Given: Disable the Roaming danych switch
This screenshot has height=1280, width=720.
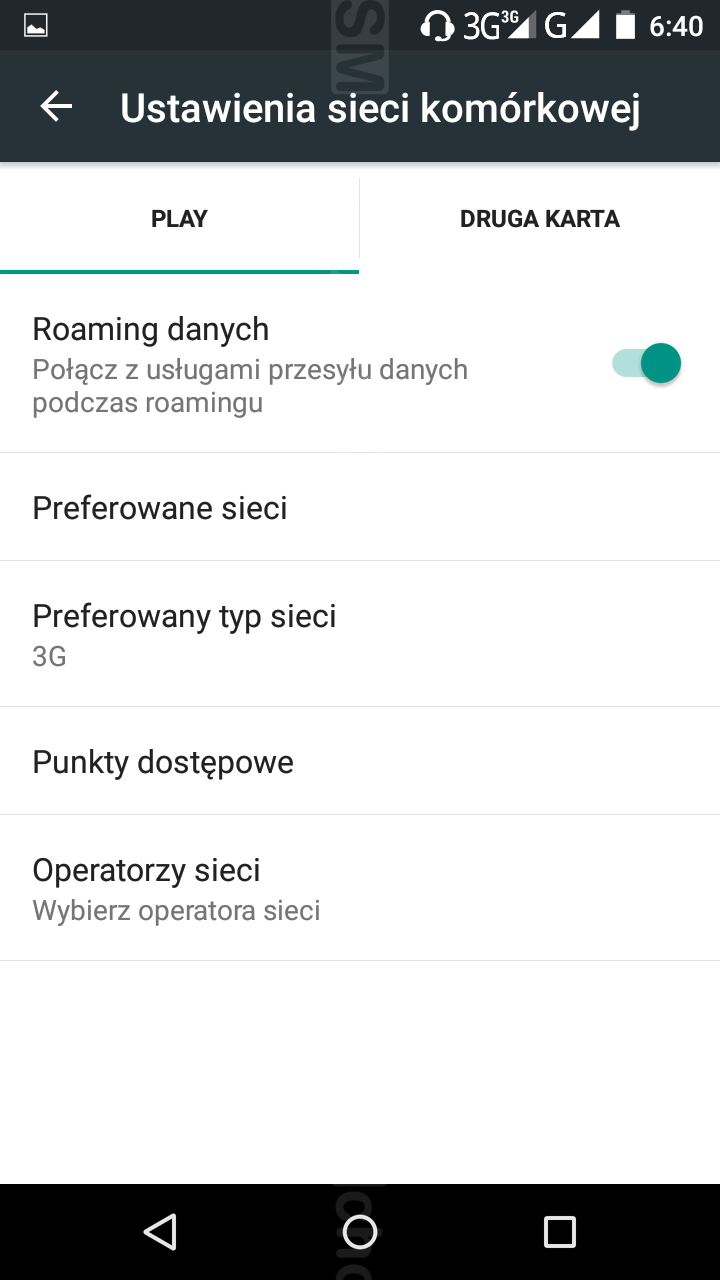Looking at the screenshot, I should [647, 364].
